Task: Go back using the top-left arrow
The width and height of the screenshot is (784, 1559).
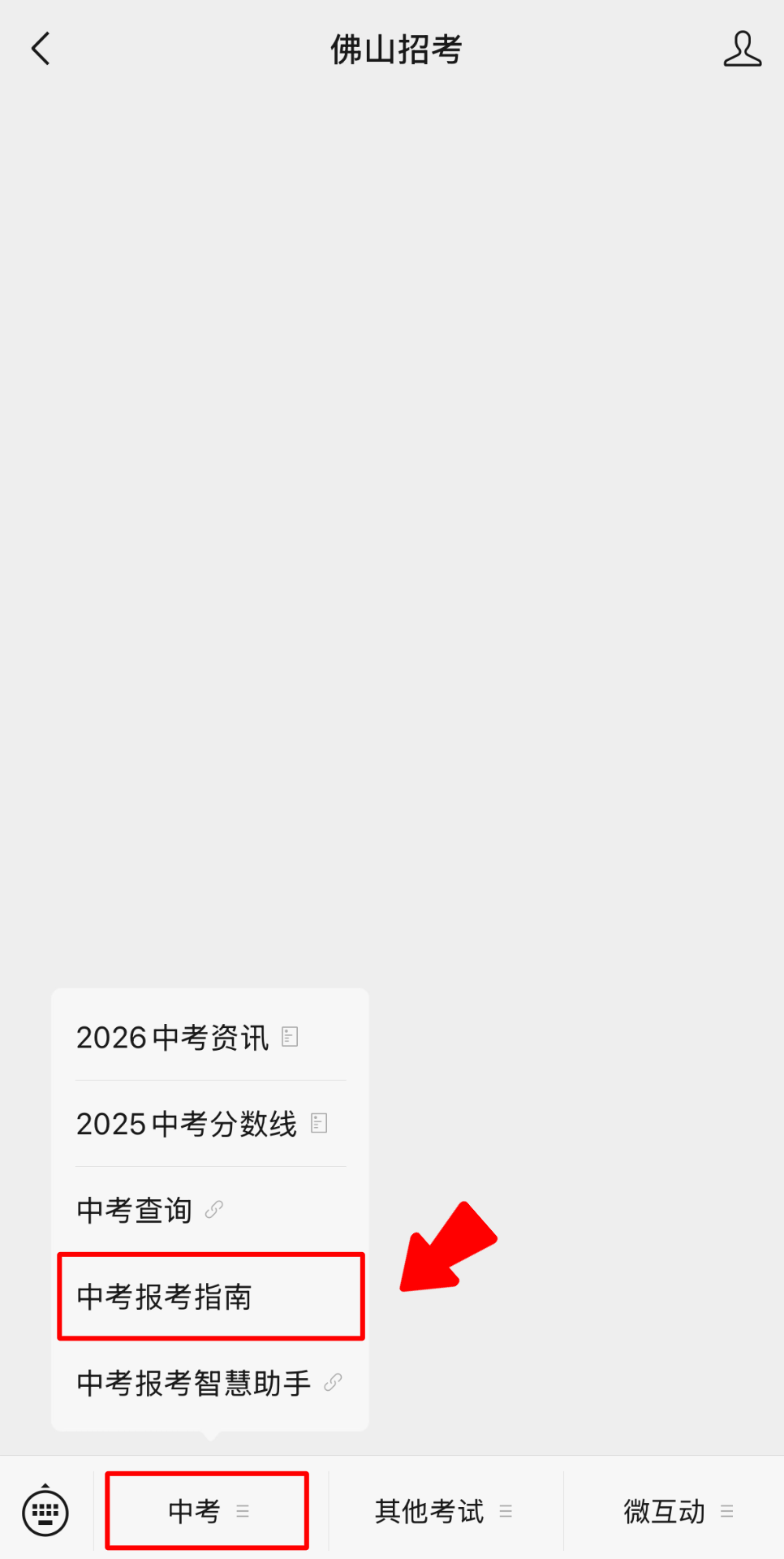Action: [x=41, y=49]
